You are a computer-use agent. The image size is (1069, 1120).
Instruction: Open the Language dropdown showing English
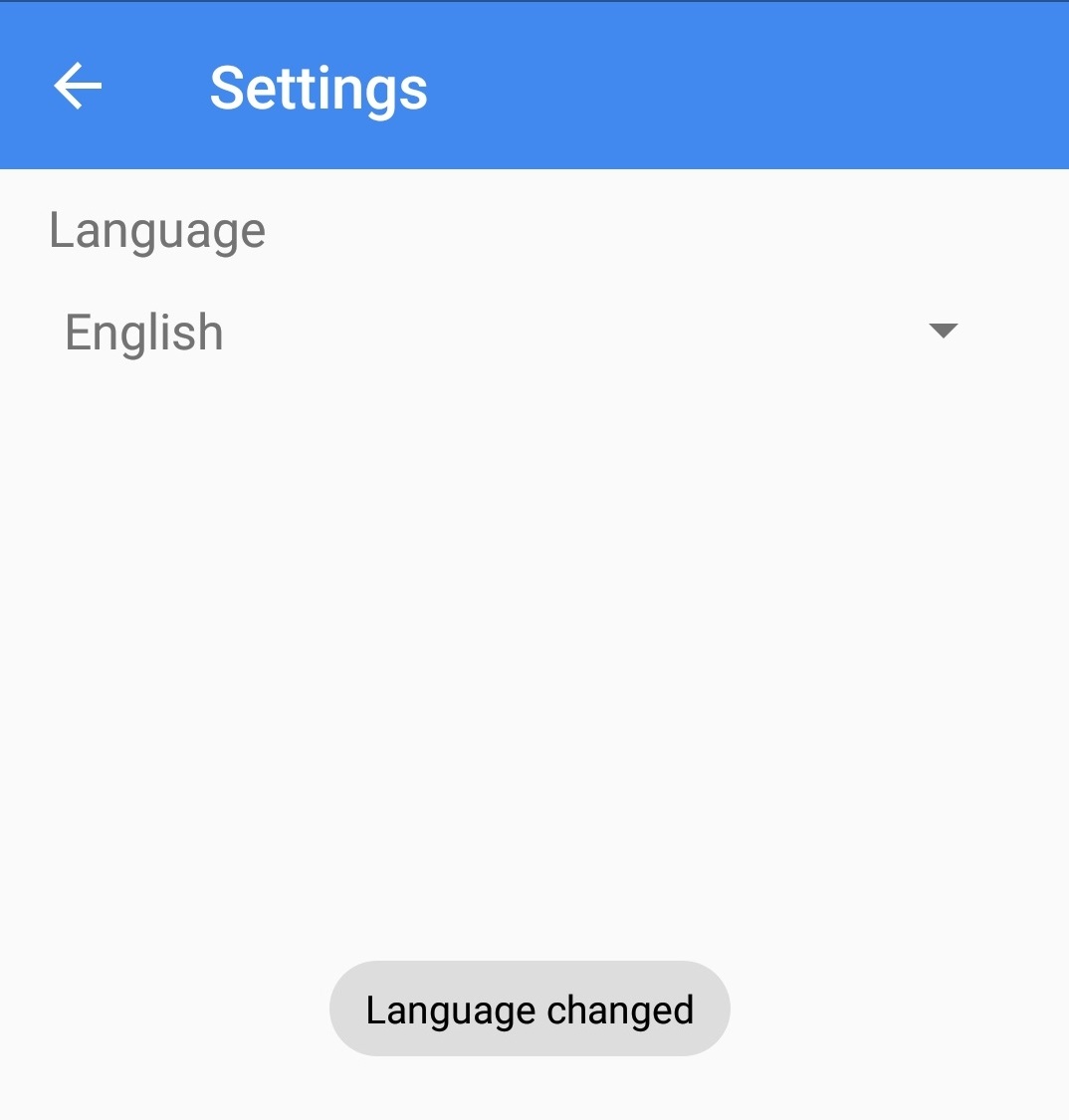pyautogui.click(x=510, y=332)
